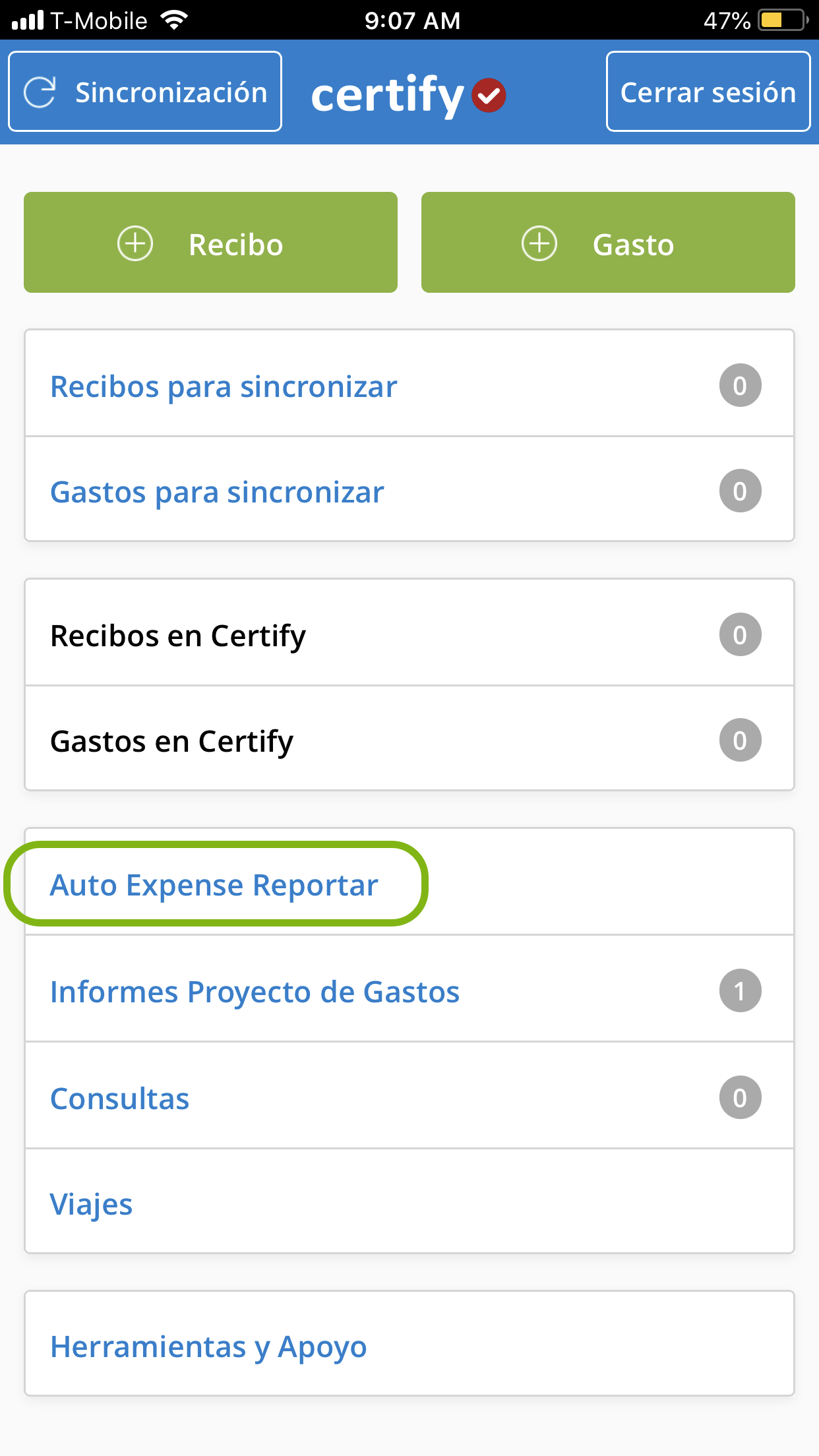Add a new Recibo
This screenshot has height=1456, width=819.
point(210,243)
